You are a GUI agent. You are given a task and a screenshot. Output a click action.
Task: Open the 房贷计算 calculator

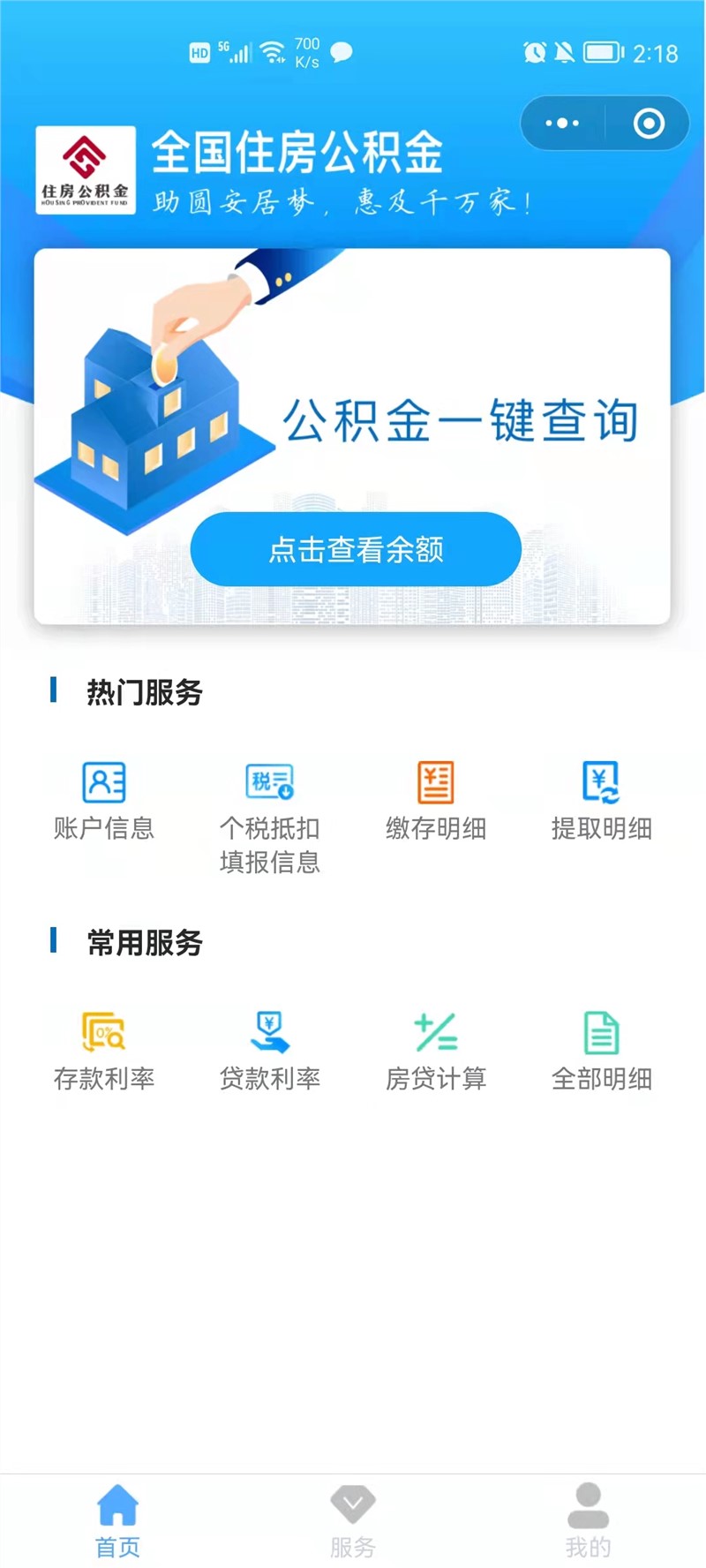point(436,1052)
